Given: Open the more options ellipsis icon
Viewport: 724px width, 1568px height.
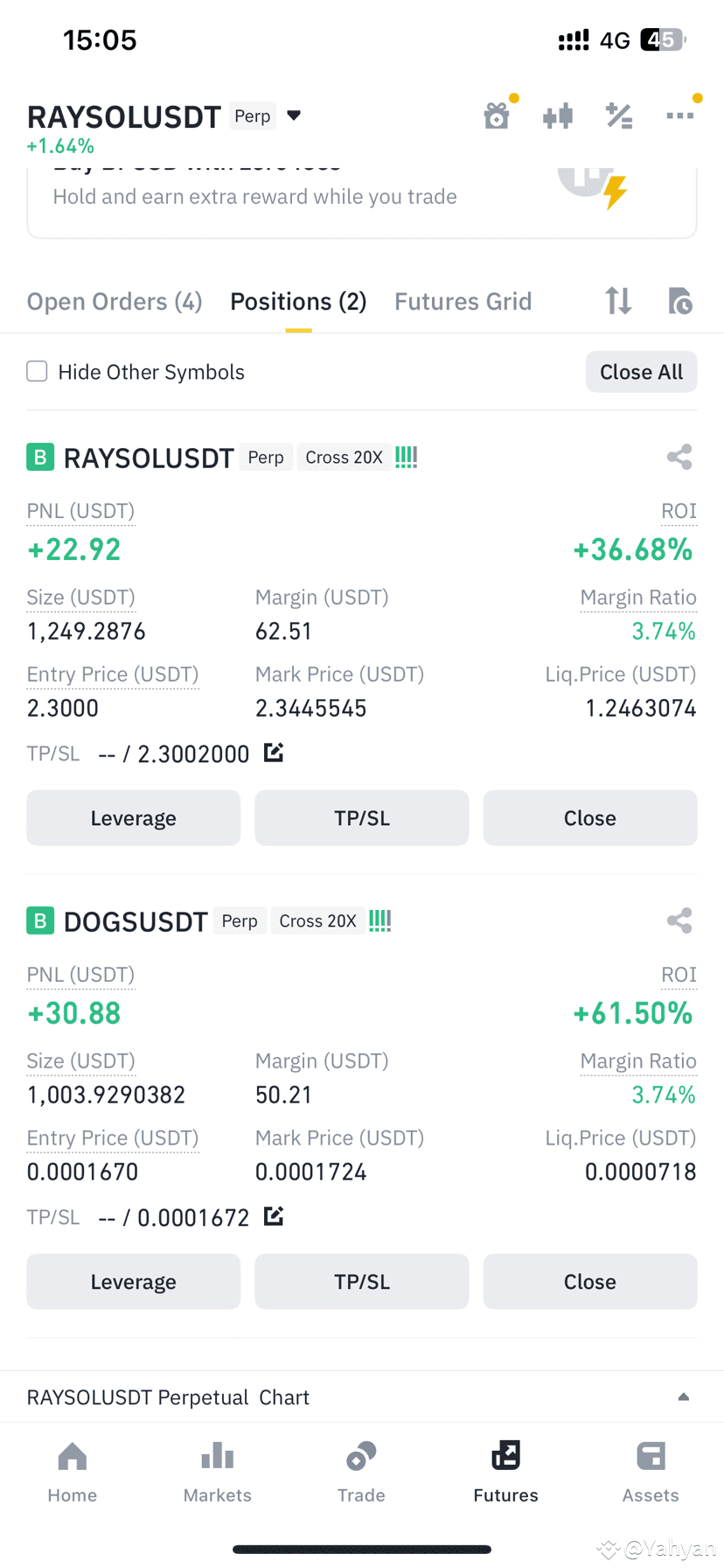Looking at the screenshot, I should pos(680,115).
